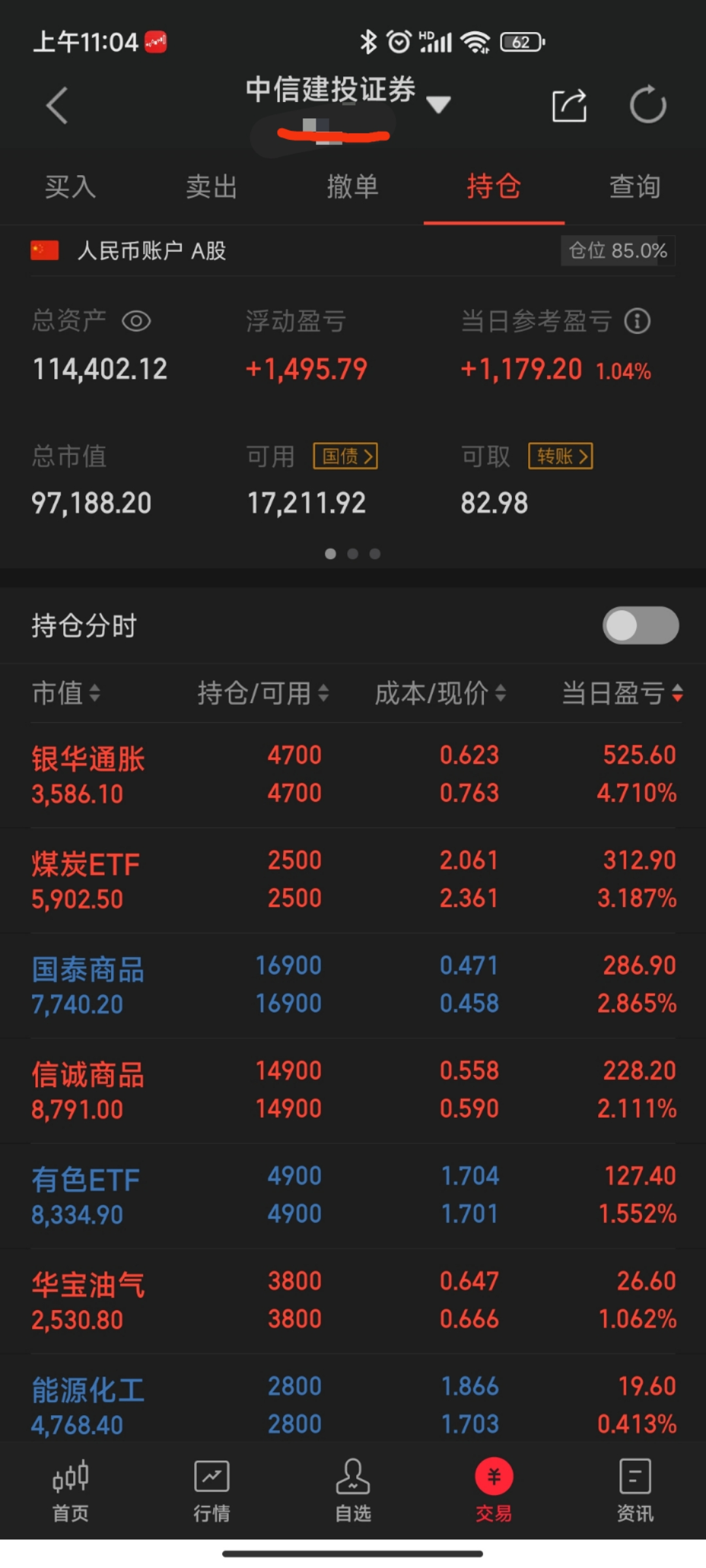Image resolution: width=706 pixels, height=1568 pixels.
Task: Share the holdings page
Action: [569, 105]
